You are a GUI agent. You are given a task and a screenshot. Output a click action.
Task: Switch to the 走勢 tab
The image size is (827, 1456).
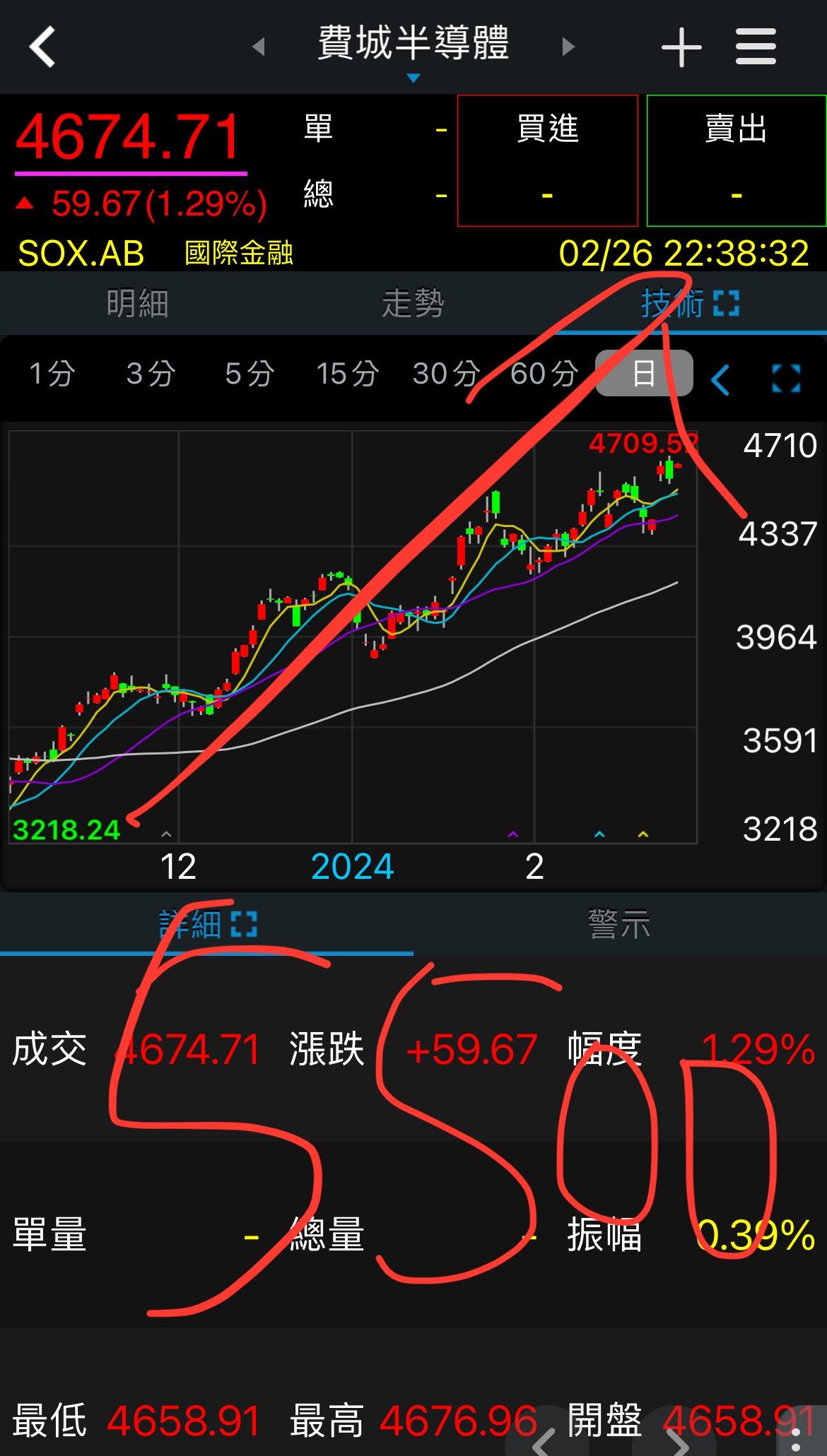coord(413,304)
